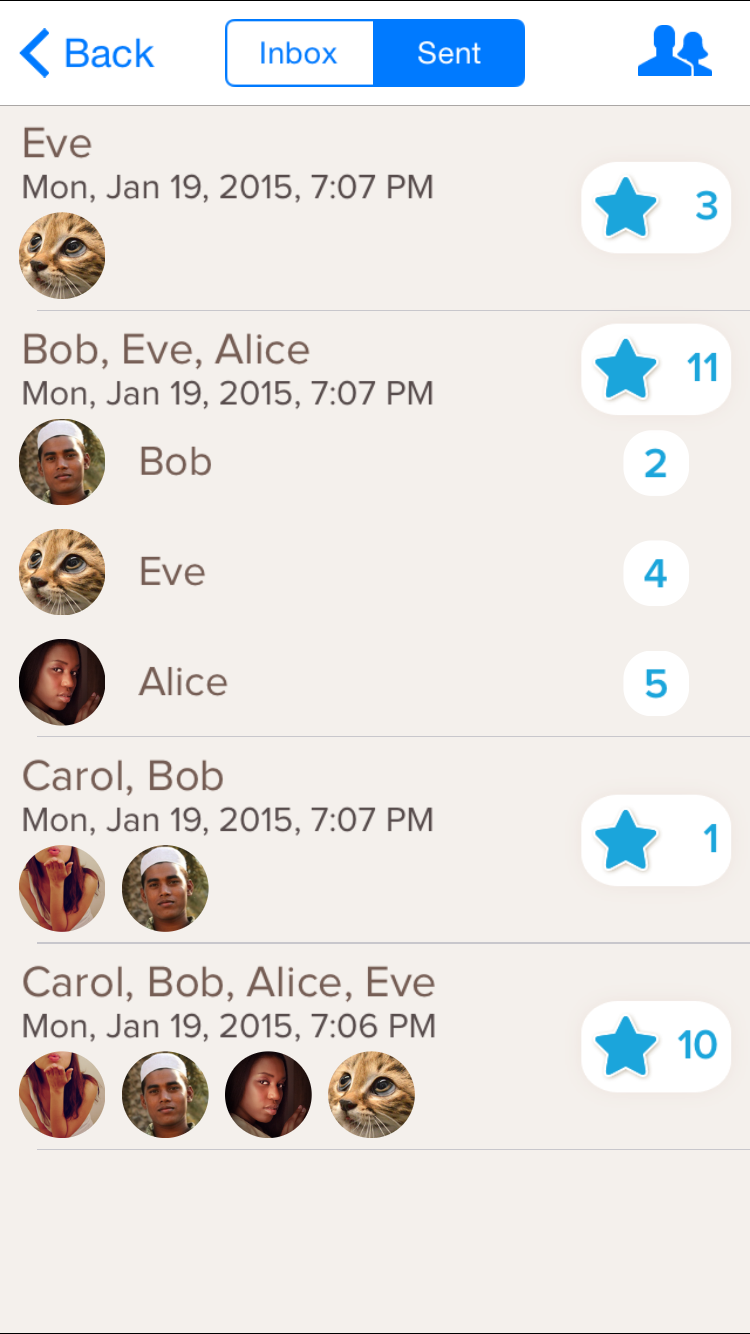Select the Sent tab
The width and height of the screenshot is (750, 1334).
(x=449, y=53)
